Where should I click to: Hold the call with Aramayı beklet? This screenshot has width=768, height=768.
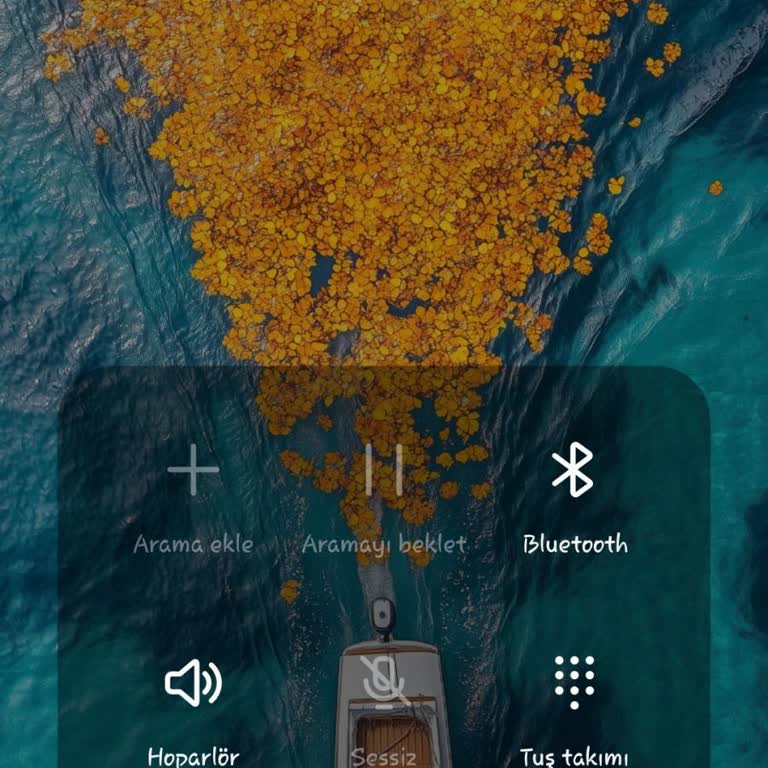coord(384,472)
